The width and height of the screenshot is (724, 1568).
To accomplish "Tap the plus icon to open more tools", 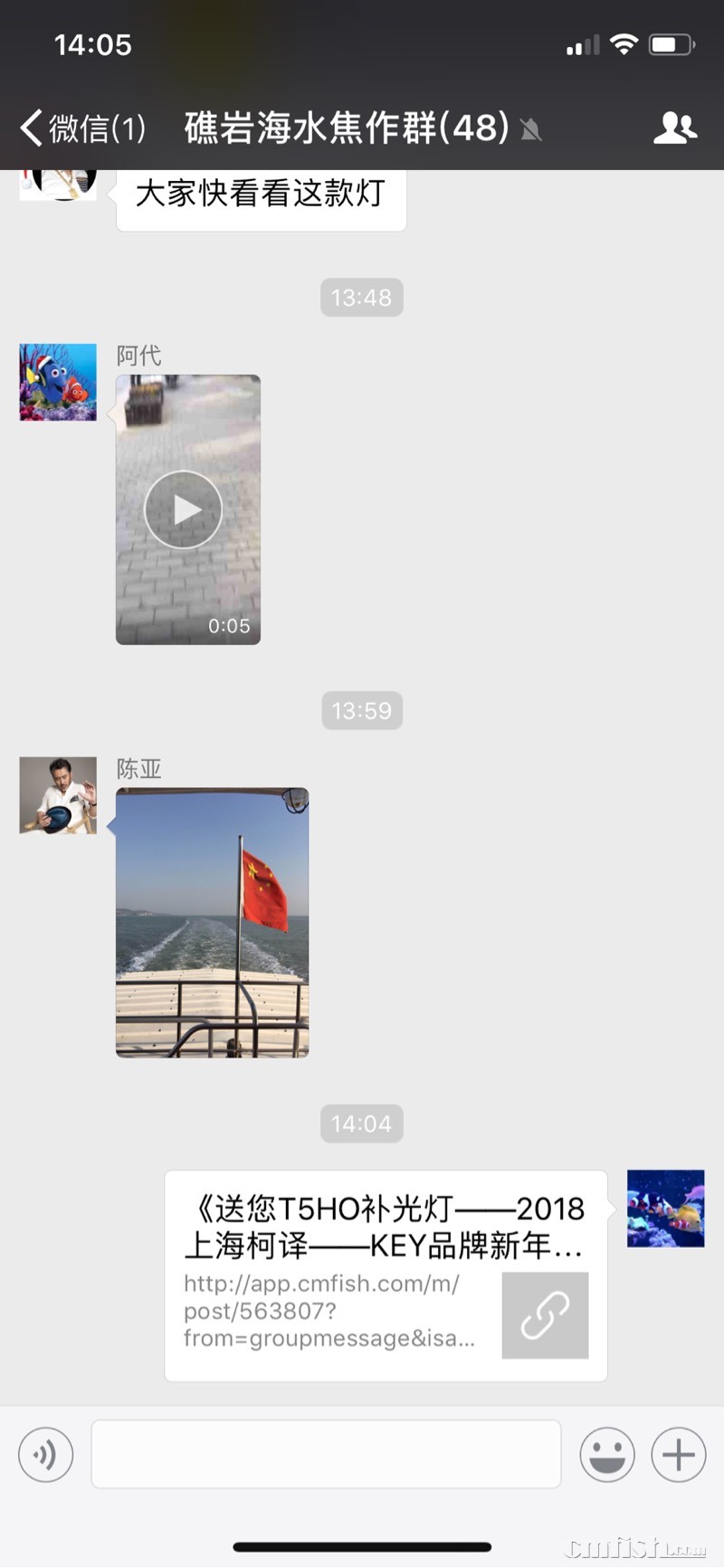I will coord(677,1455).
